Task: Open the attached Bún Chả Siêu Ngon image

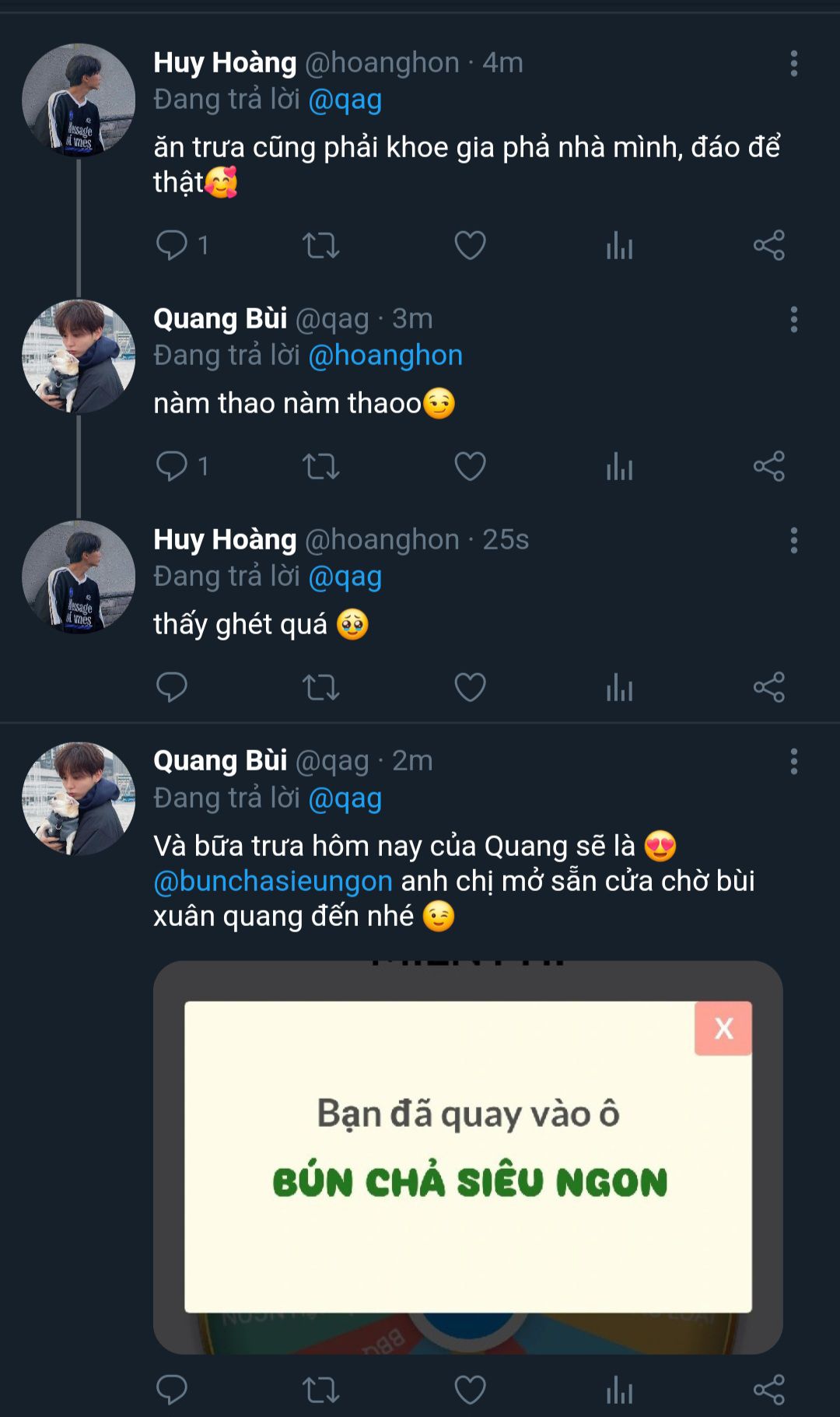Action: tap(467, 1156)
